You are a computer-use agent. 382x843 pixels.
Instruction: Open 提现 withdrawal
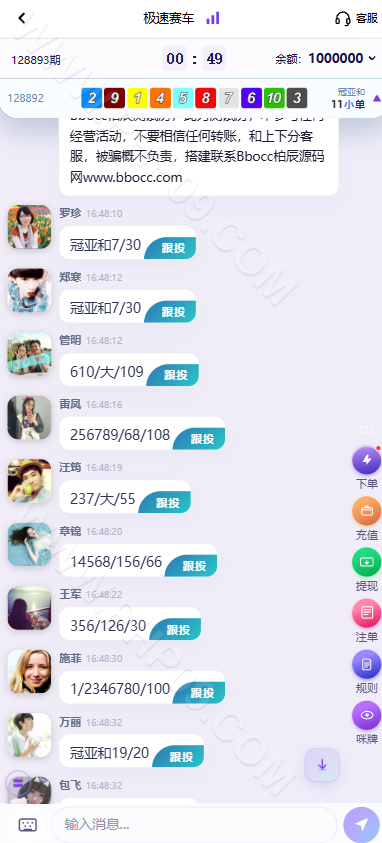[x=366, y=570]
